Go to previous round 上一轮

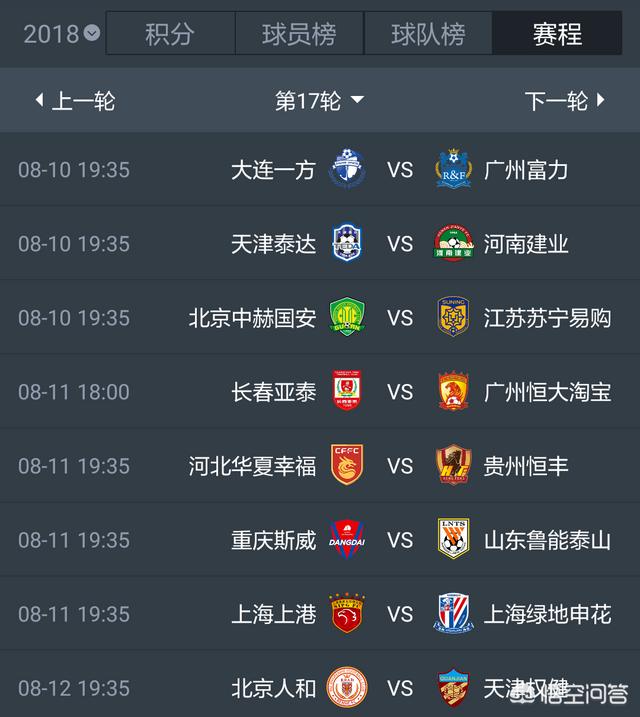tap(75, 101)
